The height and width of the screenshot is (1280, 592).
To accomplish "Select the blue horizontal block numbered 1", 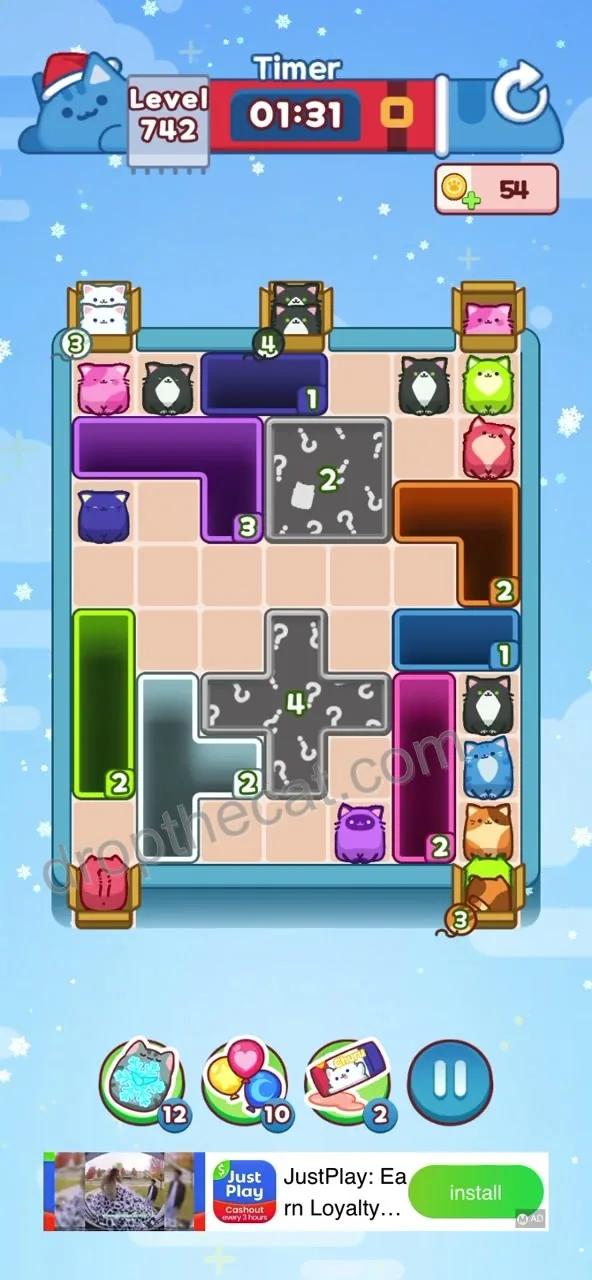I will pyautogui.click(x=456, y=640).
